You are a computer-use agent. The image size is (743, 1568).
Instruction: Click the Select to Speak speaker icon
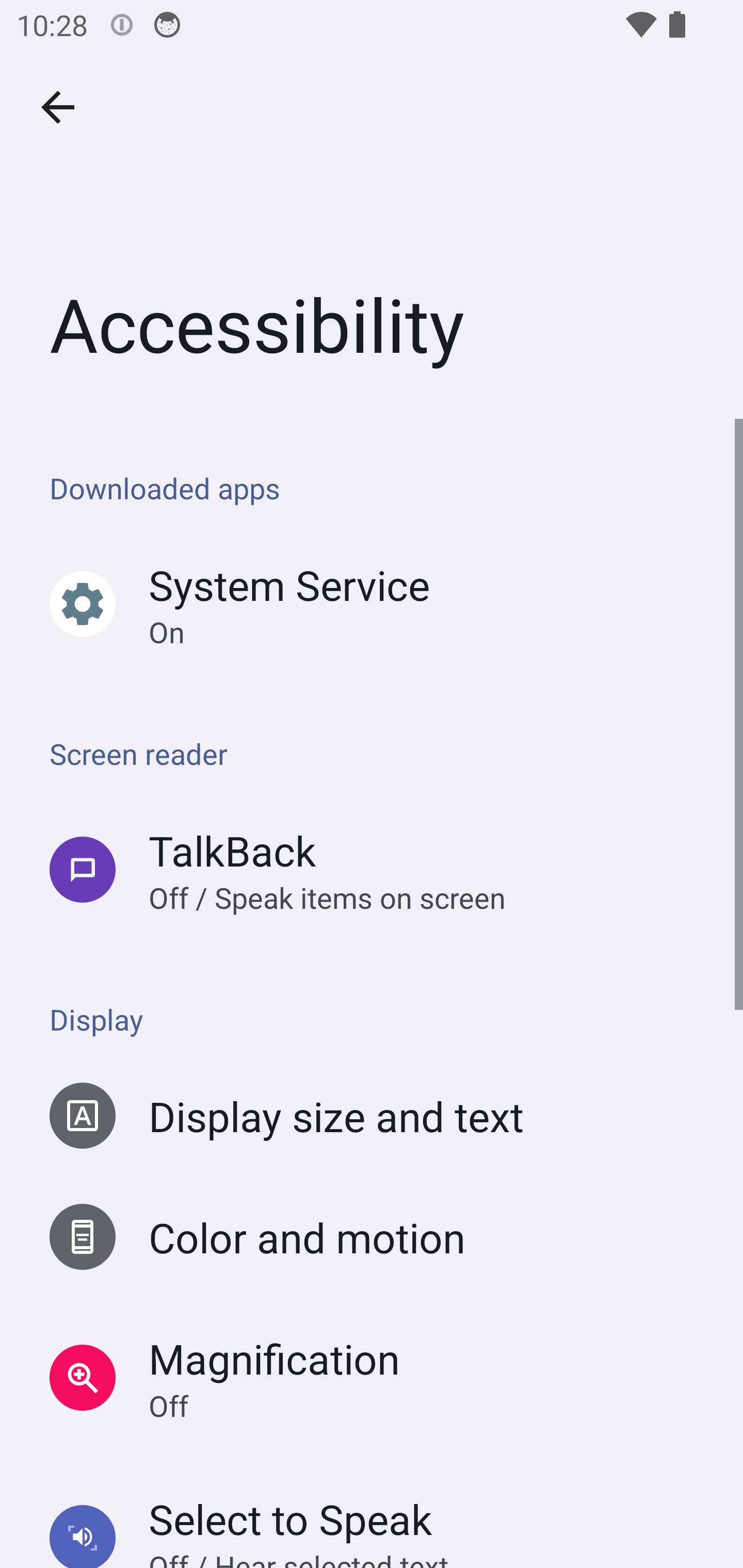click(83, 1537)
